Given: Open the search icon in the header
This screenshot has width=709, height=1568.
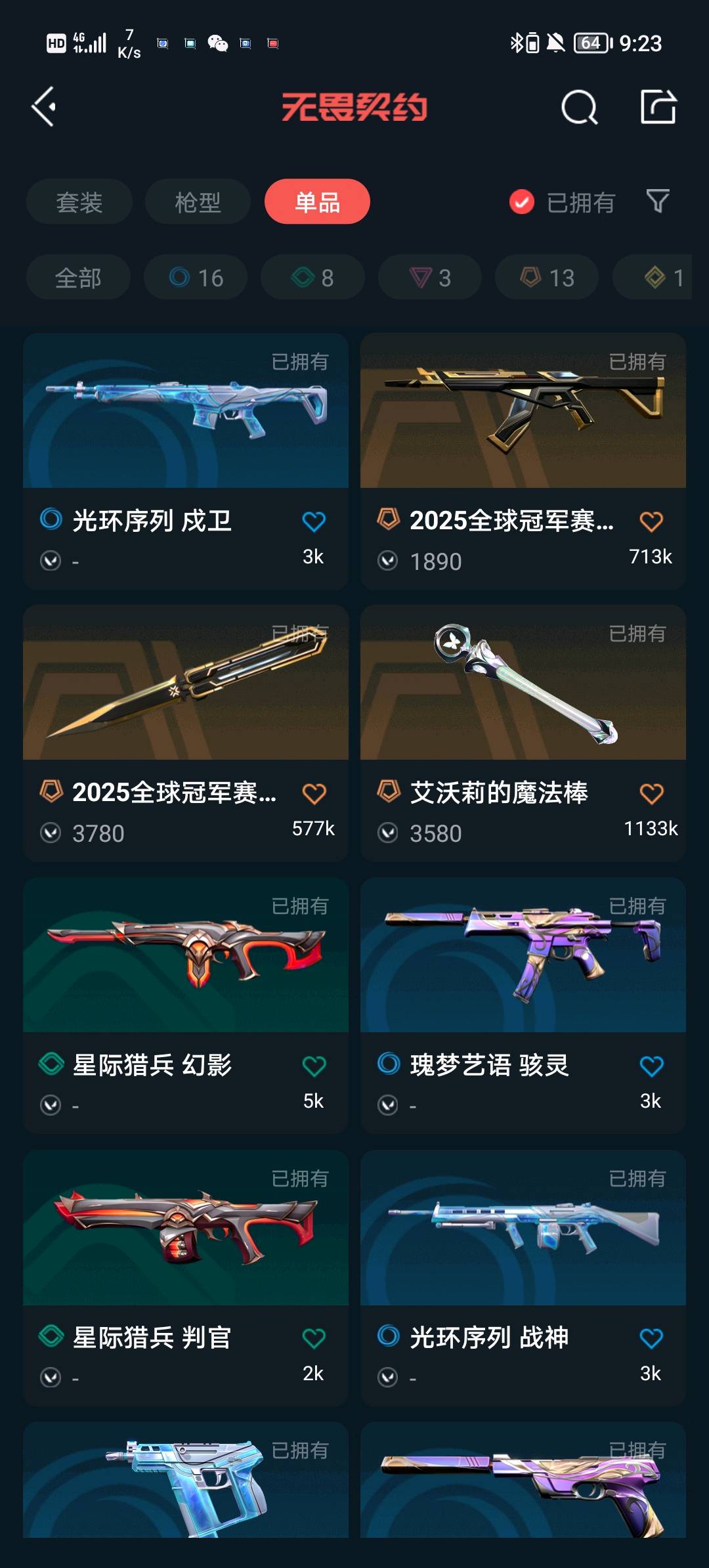Looking at the screenshot, I should pos(579,107).
